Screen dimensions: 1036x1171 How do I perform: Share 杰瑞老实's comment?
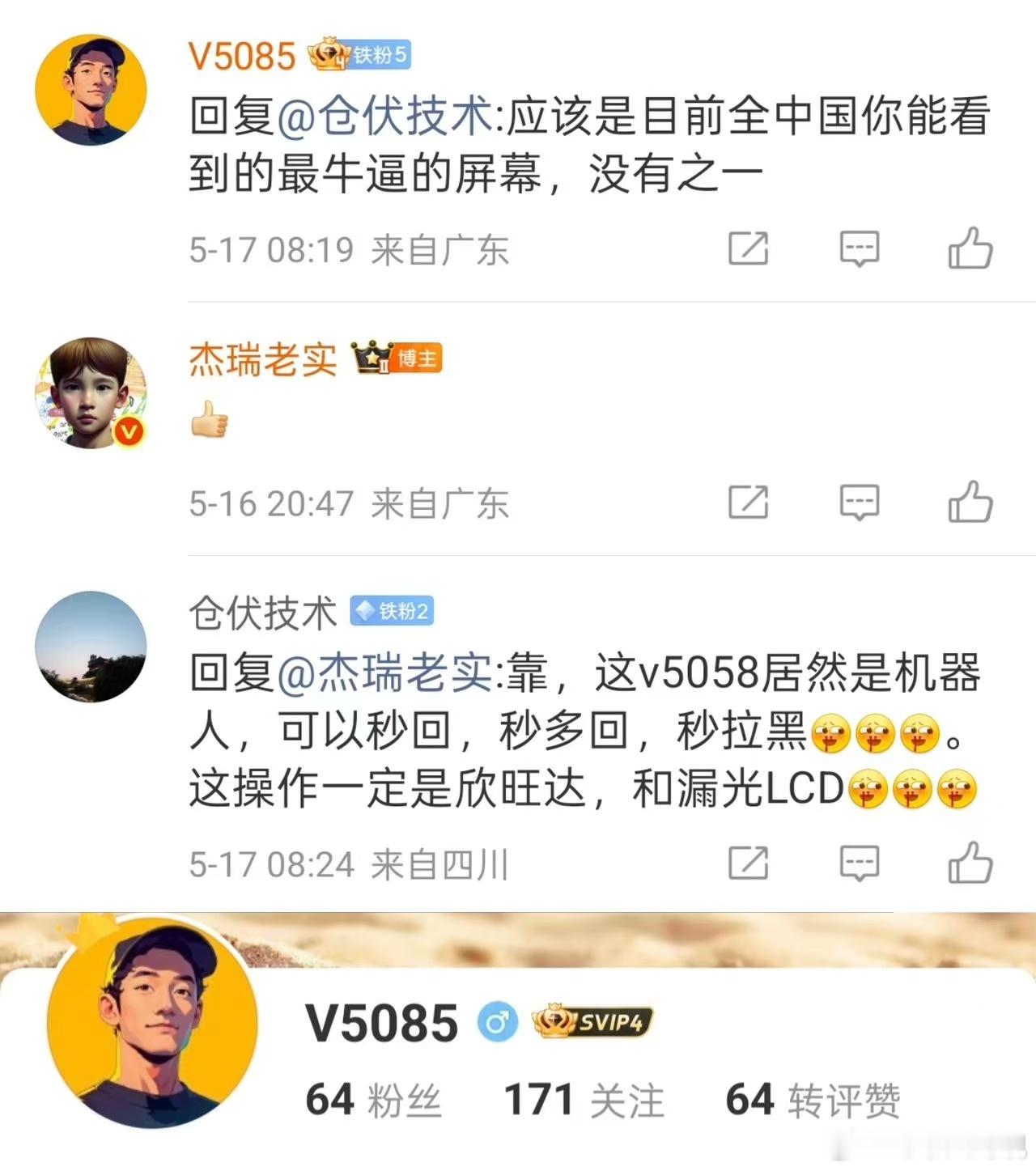[x=748, y=503]
